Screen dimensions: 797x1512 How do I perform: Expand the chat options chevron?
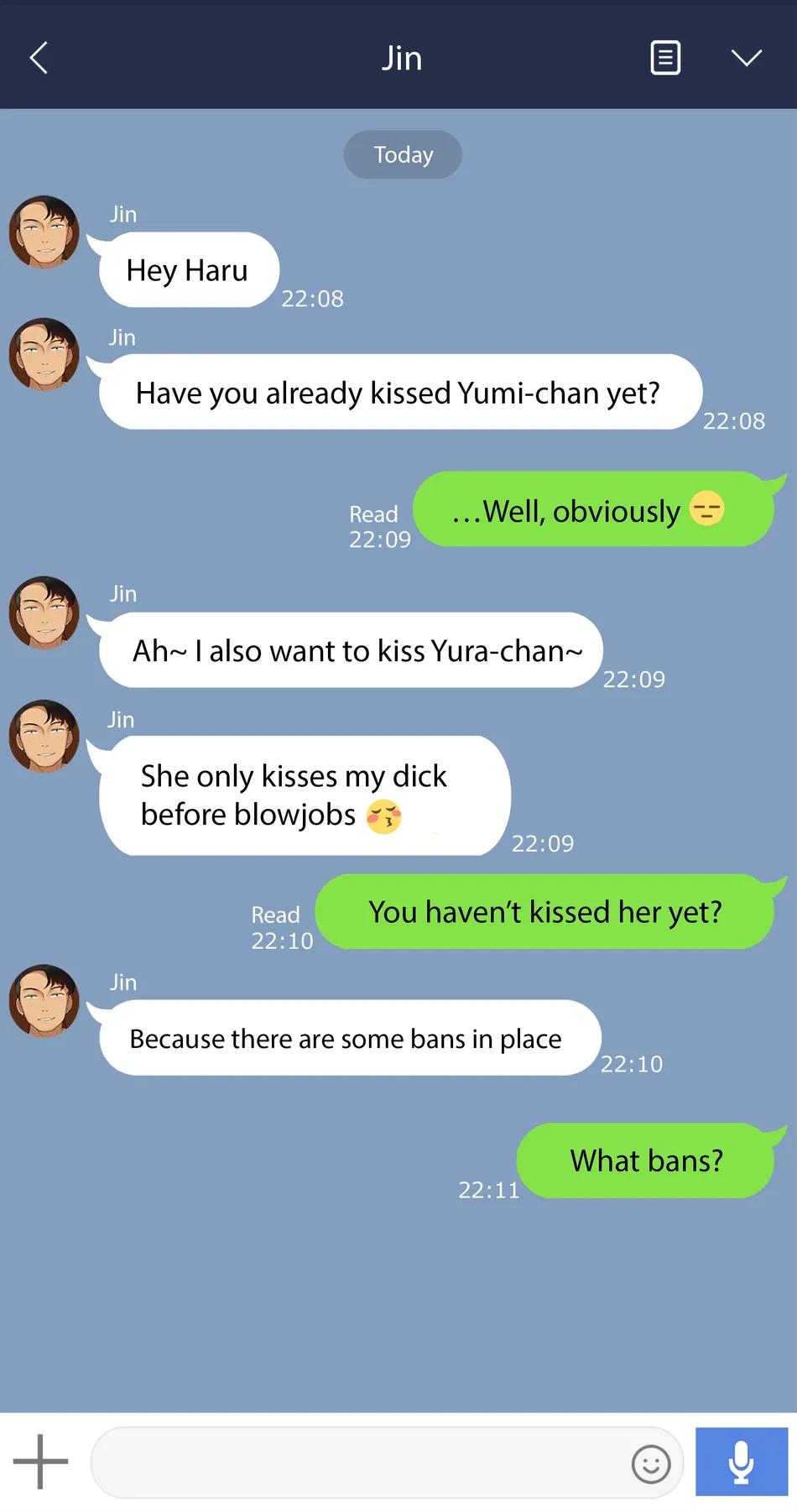[746, 57]
